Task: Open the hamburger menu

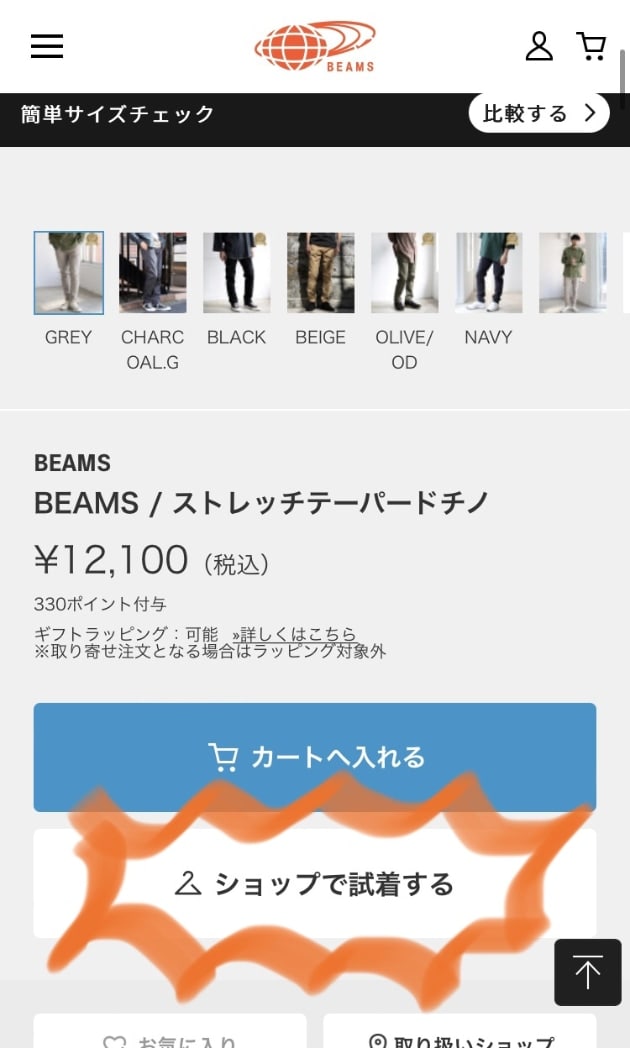Action: pyautogui.click(x=47, y=46)
